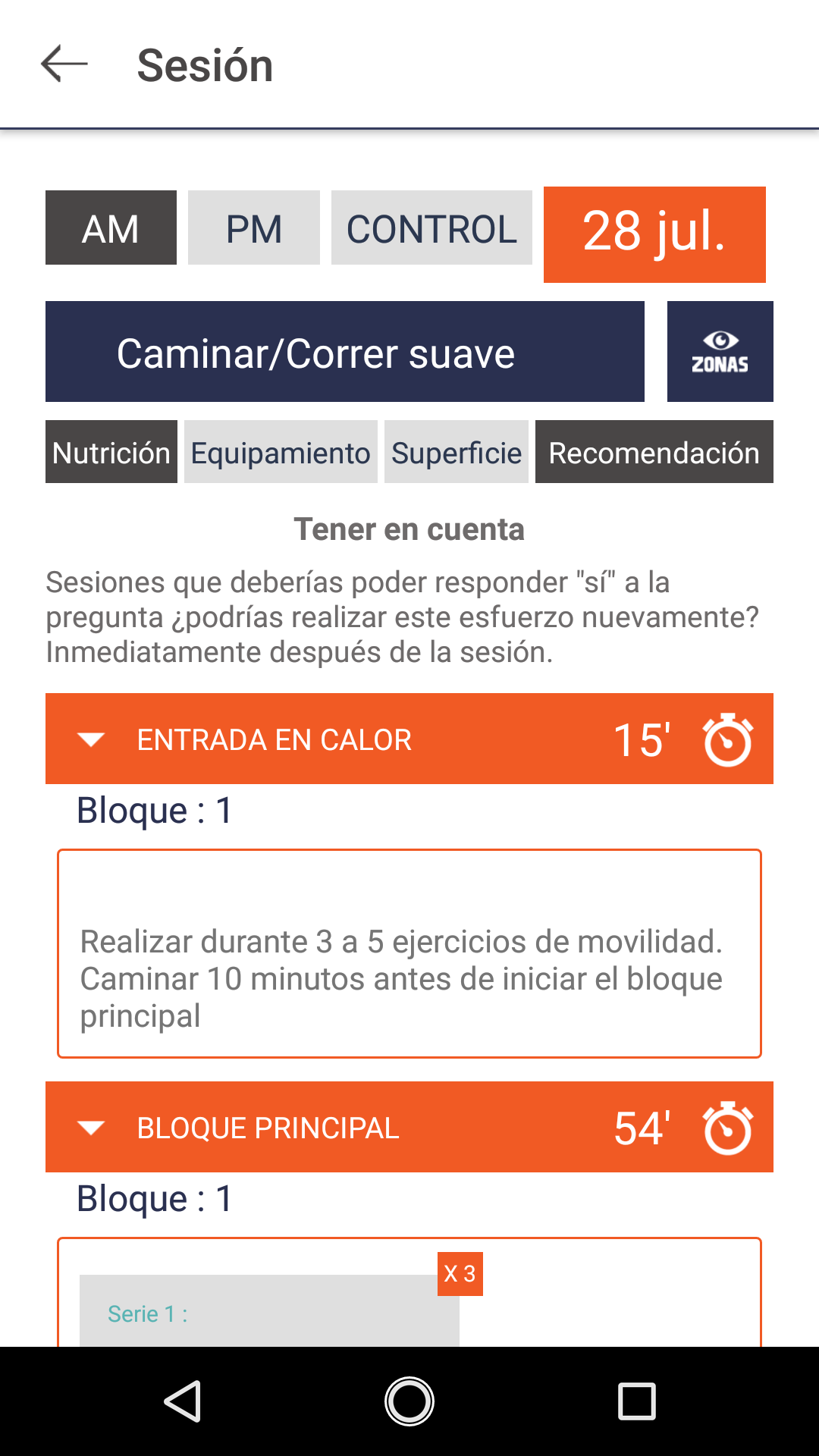Start the 54' main block stopwatch
Screen dimensions: 819x1456
[727, 1128]
